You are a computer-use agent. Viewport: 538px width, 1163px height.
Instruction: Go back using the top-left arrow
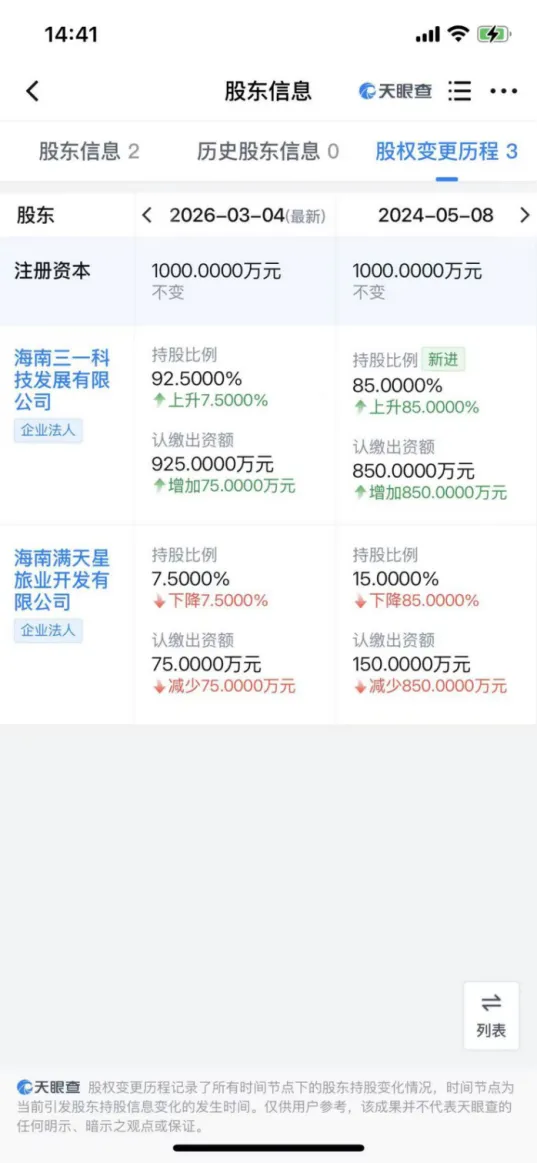pos(31,91)
